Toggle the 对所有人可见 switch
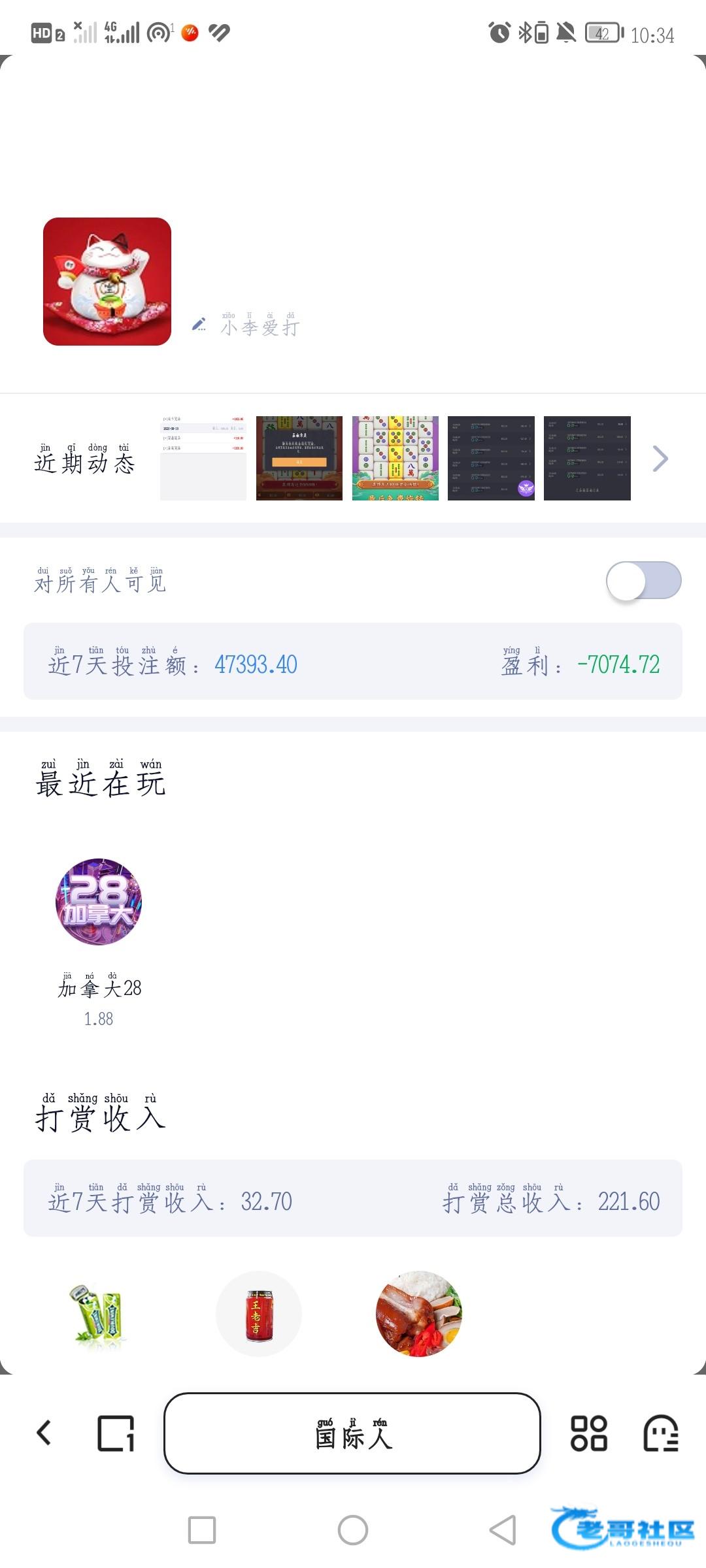The image size is (706, 1568). (643, 581)
